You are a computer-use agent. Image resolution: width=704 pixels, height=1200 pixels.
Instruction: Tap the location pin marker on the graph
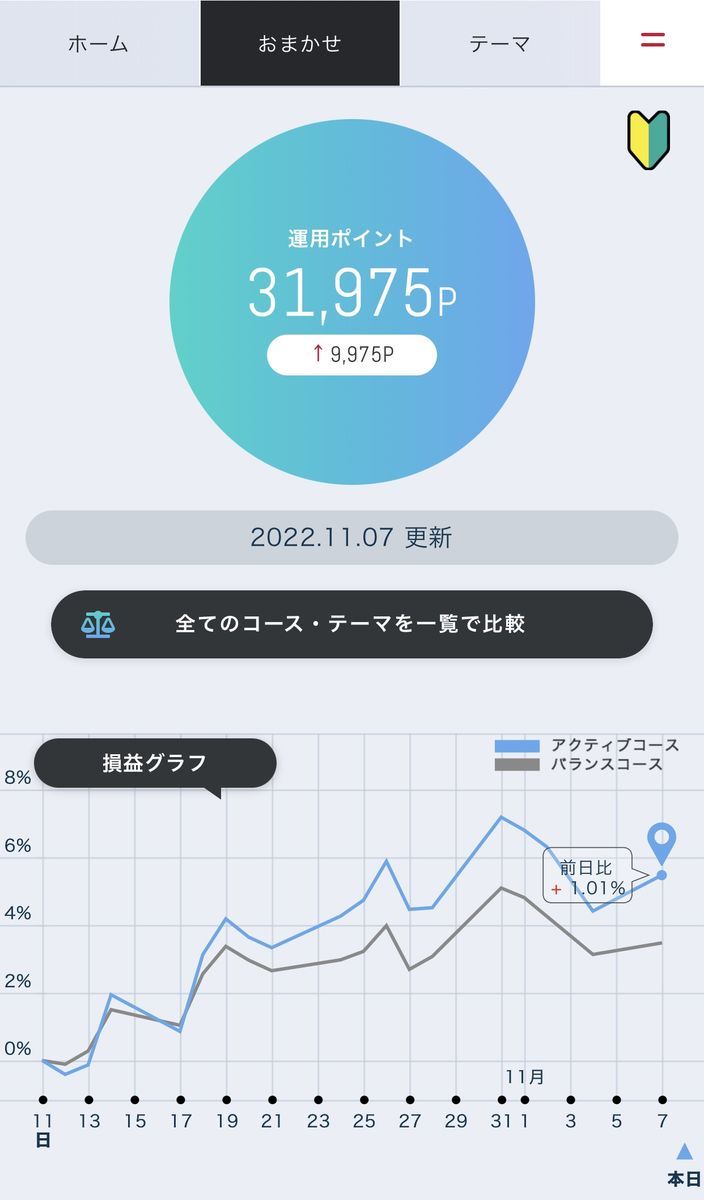[660, 841]
